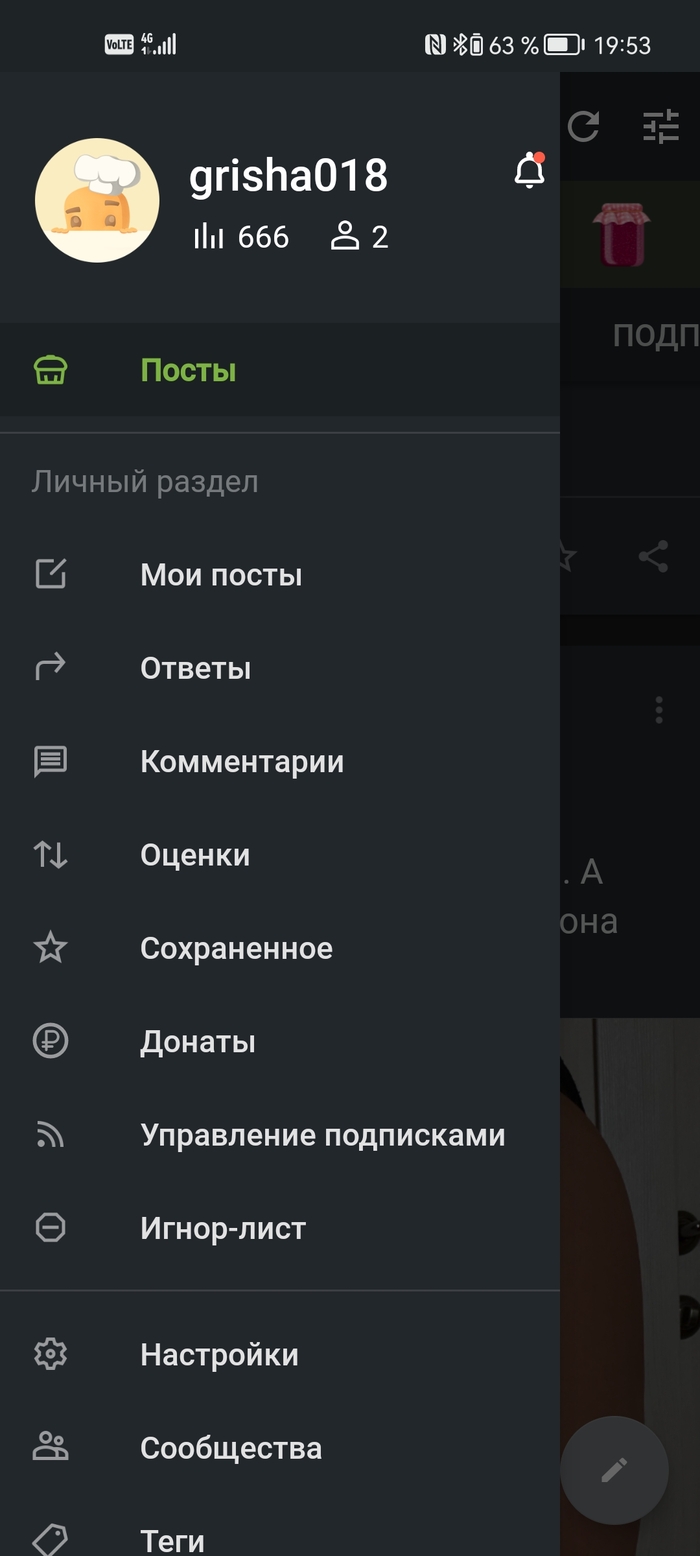Open the post's three-dot overflow menu
700x1556 pixels.
click(658, 710)
